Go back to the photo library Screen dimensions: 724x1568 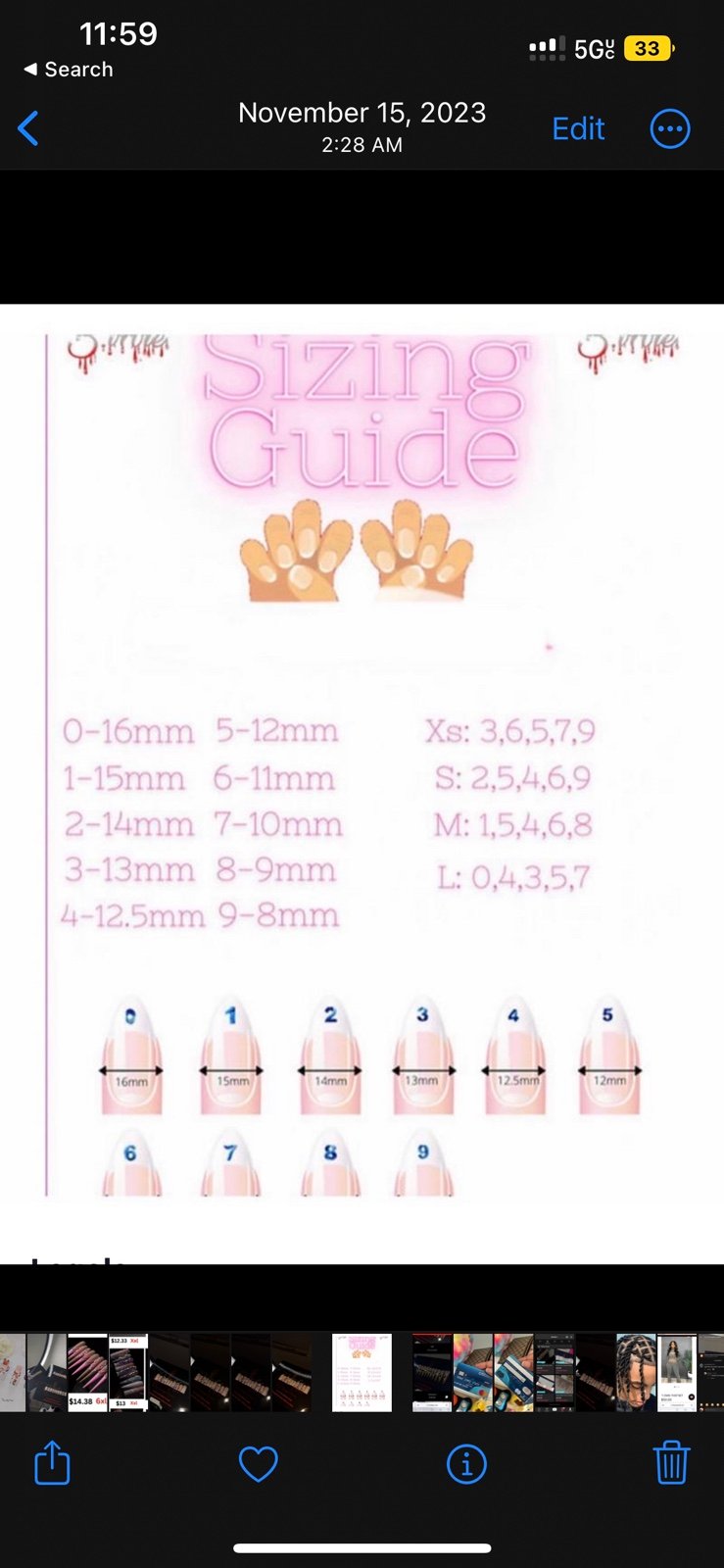(x=28, y=128)
